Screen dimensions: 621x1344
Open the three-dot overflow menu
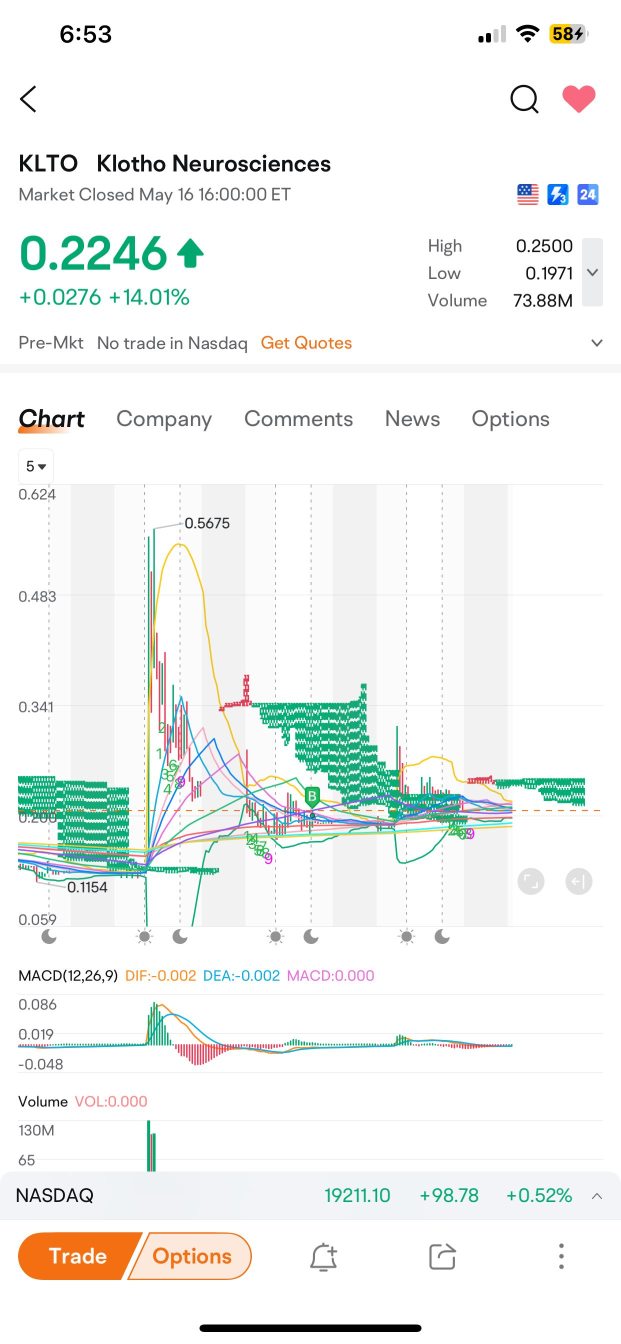(561, 1257)
